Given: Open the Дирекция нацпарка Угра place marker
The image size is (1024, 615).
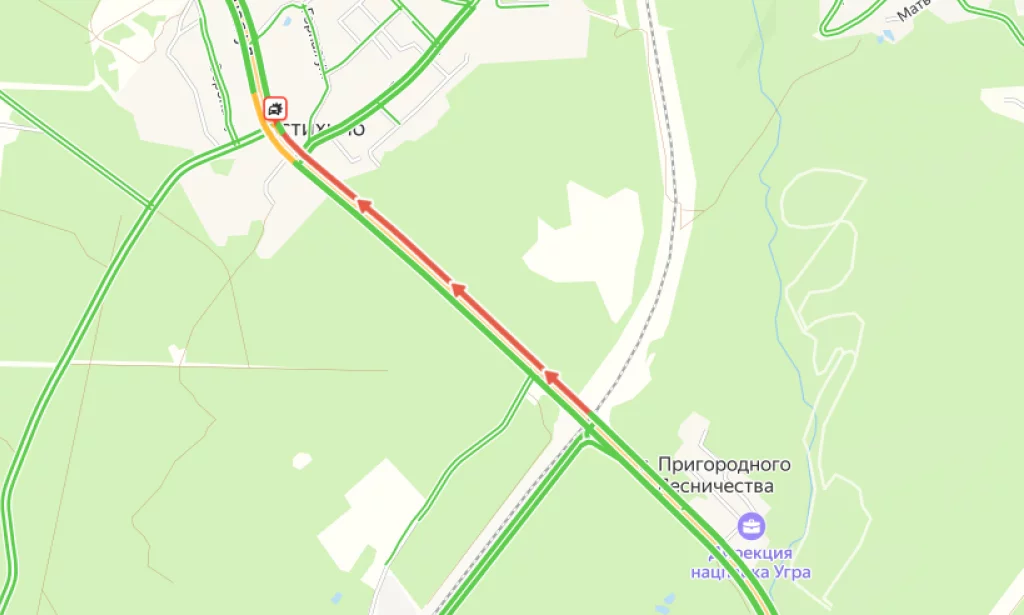Looking at the screenshot, I should pos(750,526).
